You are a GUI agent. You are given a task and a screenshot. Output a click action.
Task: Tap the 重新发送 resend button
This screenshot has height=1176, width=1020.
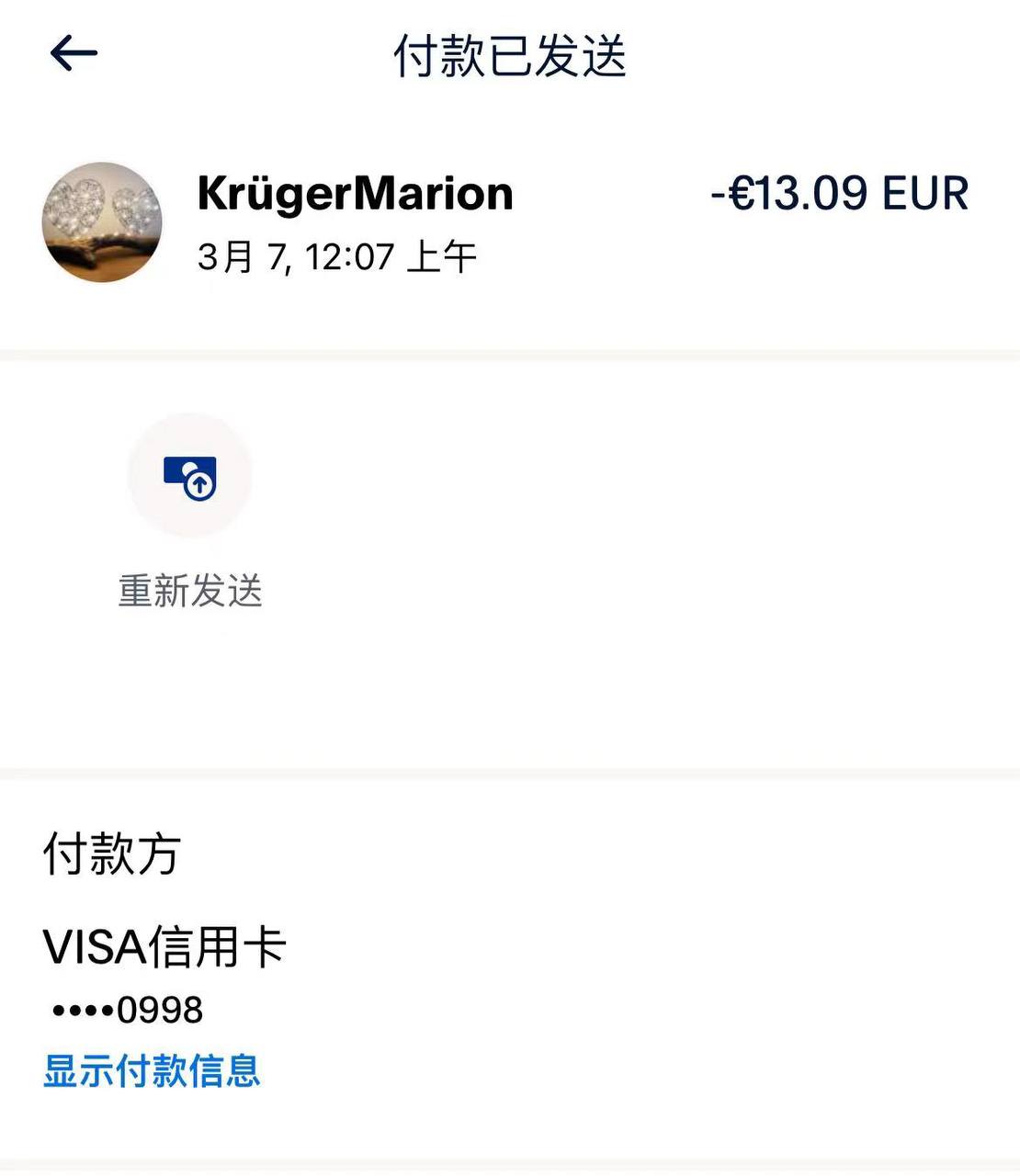(190, 478)
